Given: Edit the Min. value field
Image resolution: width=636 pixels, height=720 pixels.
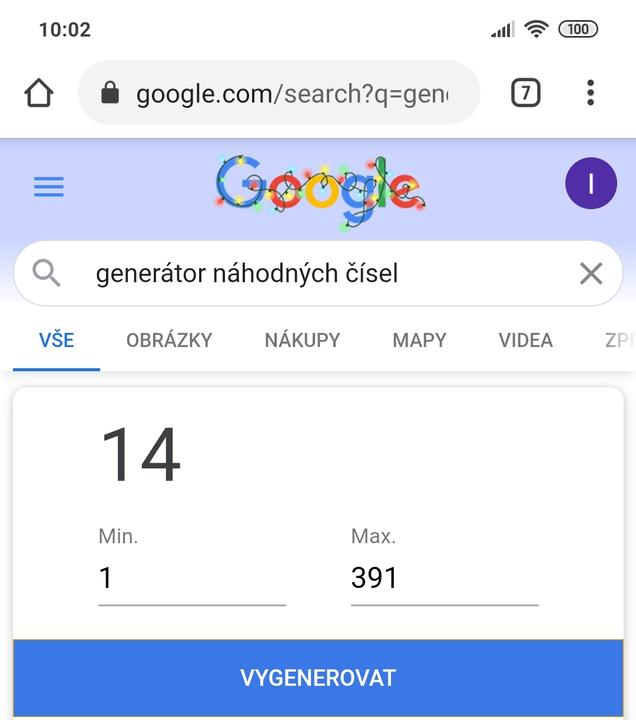Looking at the screenshot, I should pos(191,578).
